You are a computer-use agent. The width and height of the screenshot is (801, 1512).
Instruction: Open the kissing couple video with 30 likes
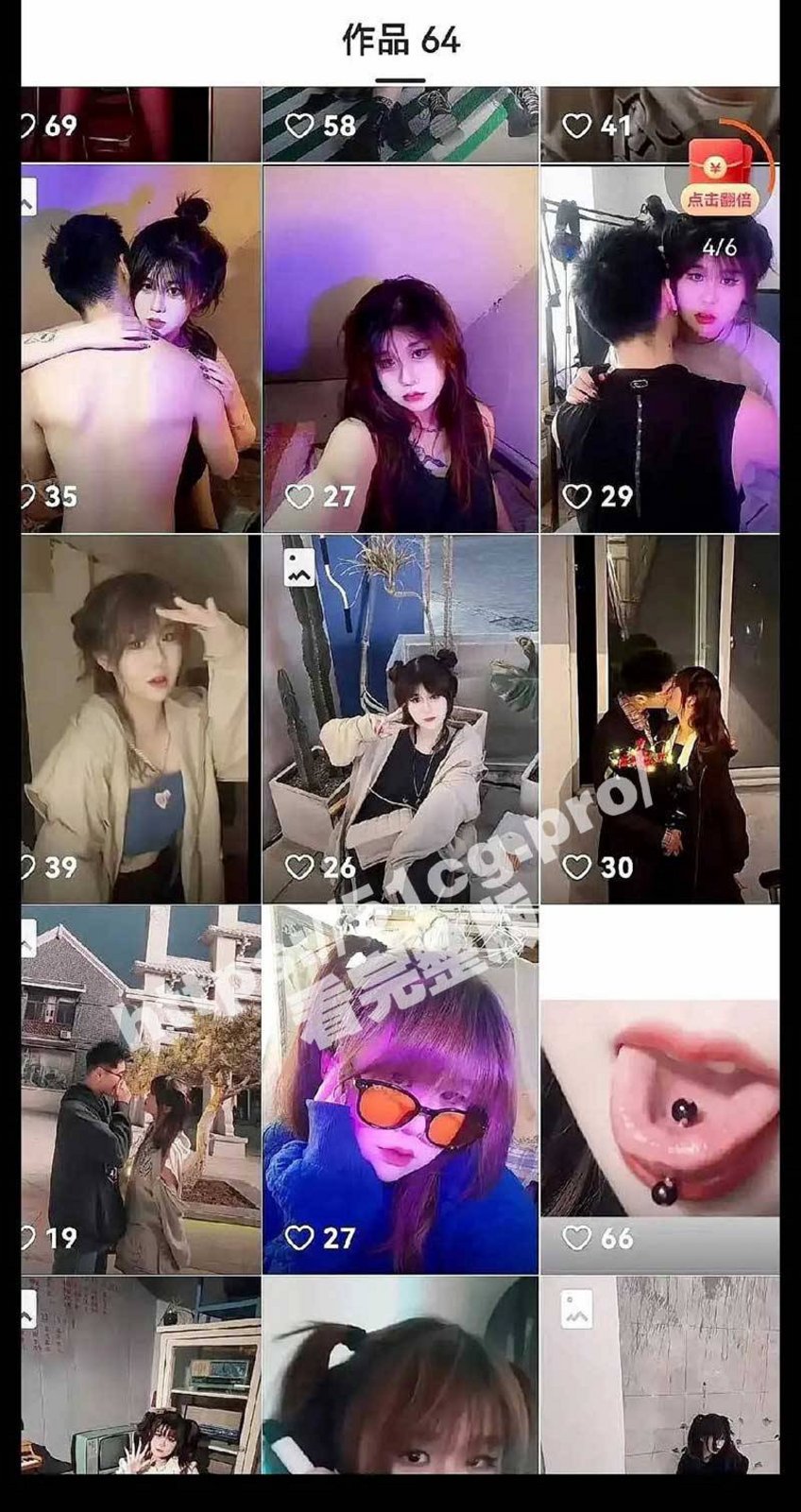[x=659, y=718]
